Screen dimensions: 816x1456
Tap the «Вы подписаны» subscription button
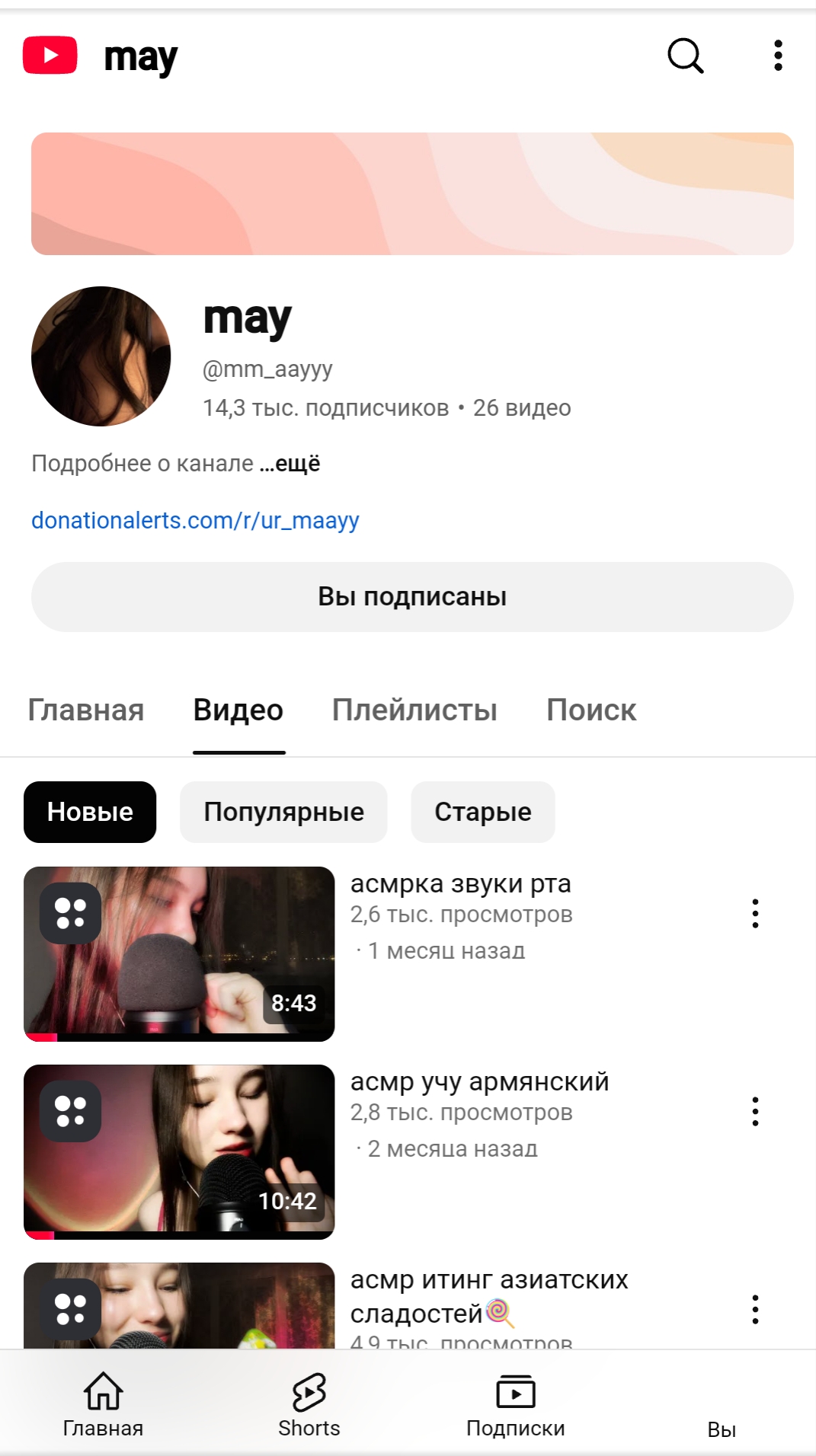pos(412,597)
